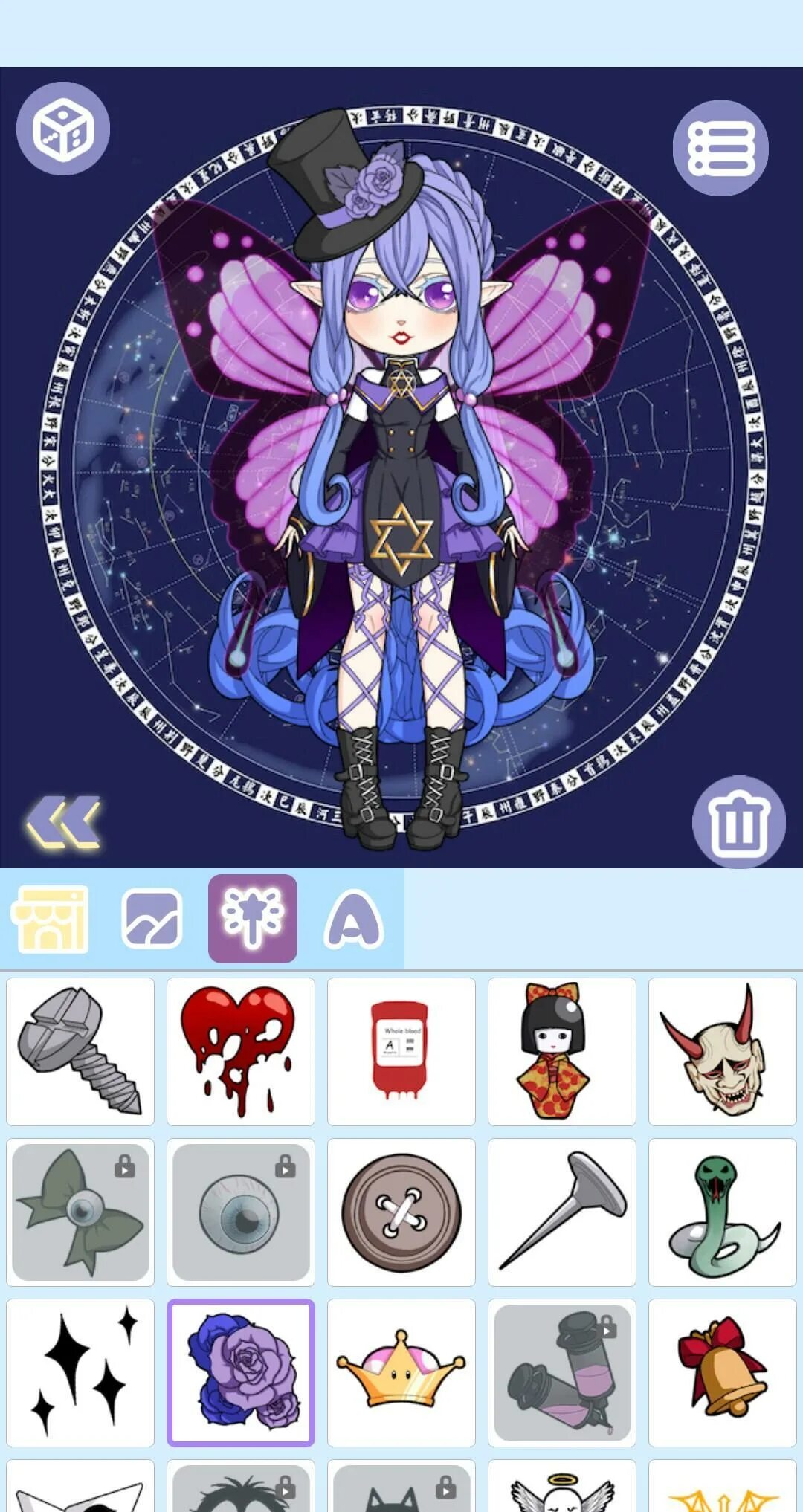Choose the bleeding heart sticker

click(x=241, y=1052)
